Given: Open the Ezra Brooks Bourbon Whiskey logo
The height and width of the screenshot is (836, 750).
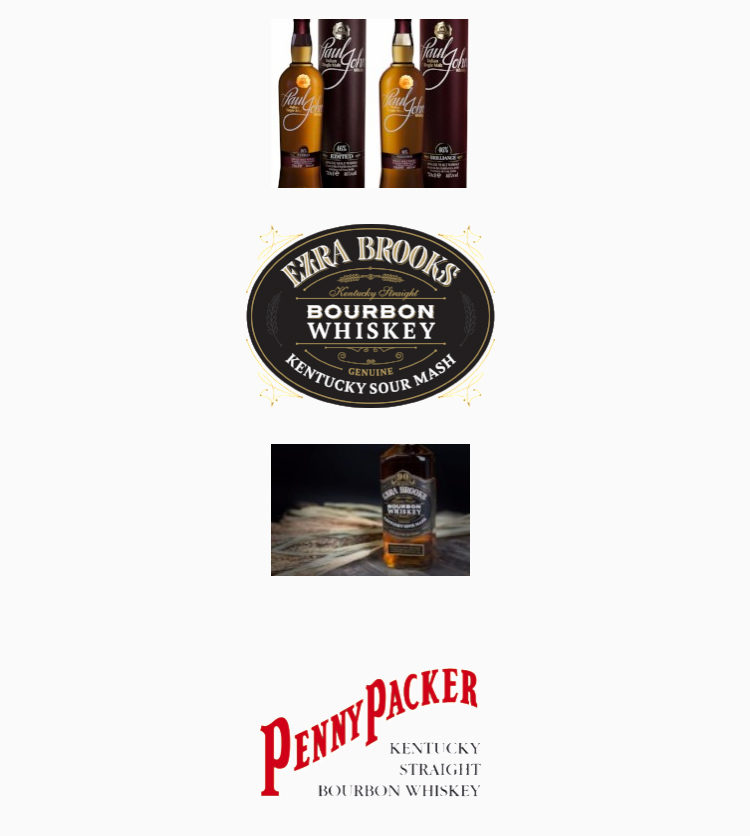Looking at the screenshot, I should (370, 315).
